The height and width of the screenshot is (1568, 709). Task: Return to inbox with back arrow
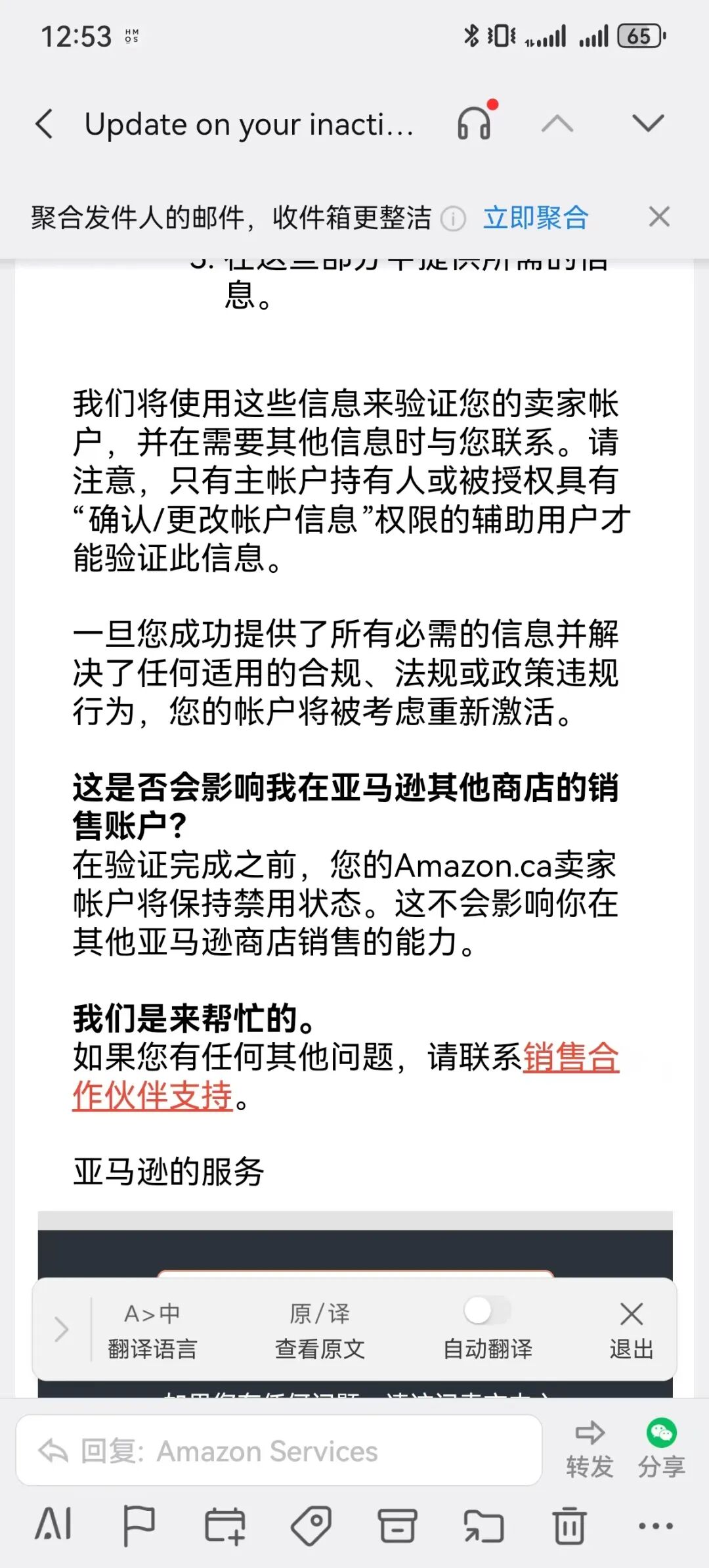coord(45,123)
